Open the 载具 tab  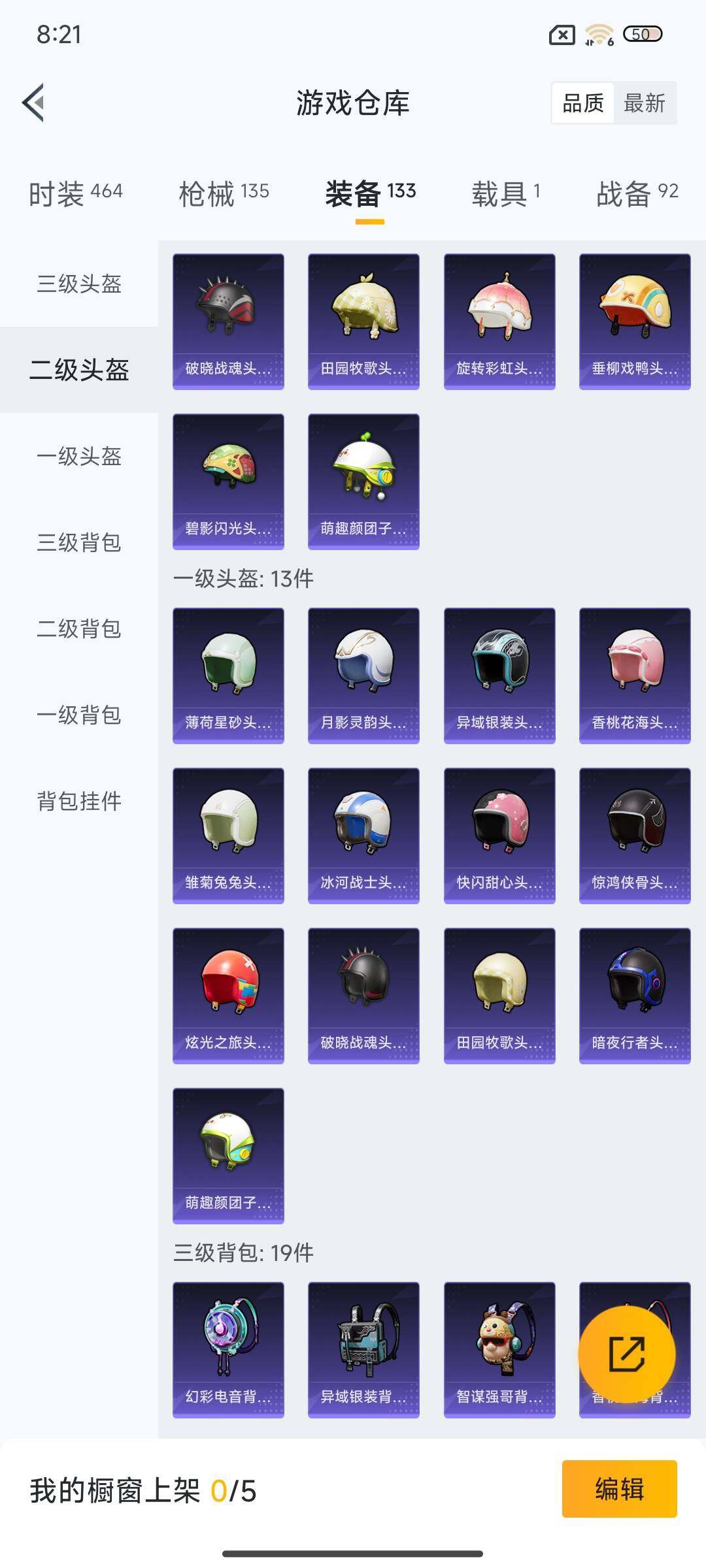coord(505,193)
